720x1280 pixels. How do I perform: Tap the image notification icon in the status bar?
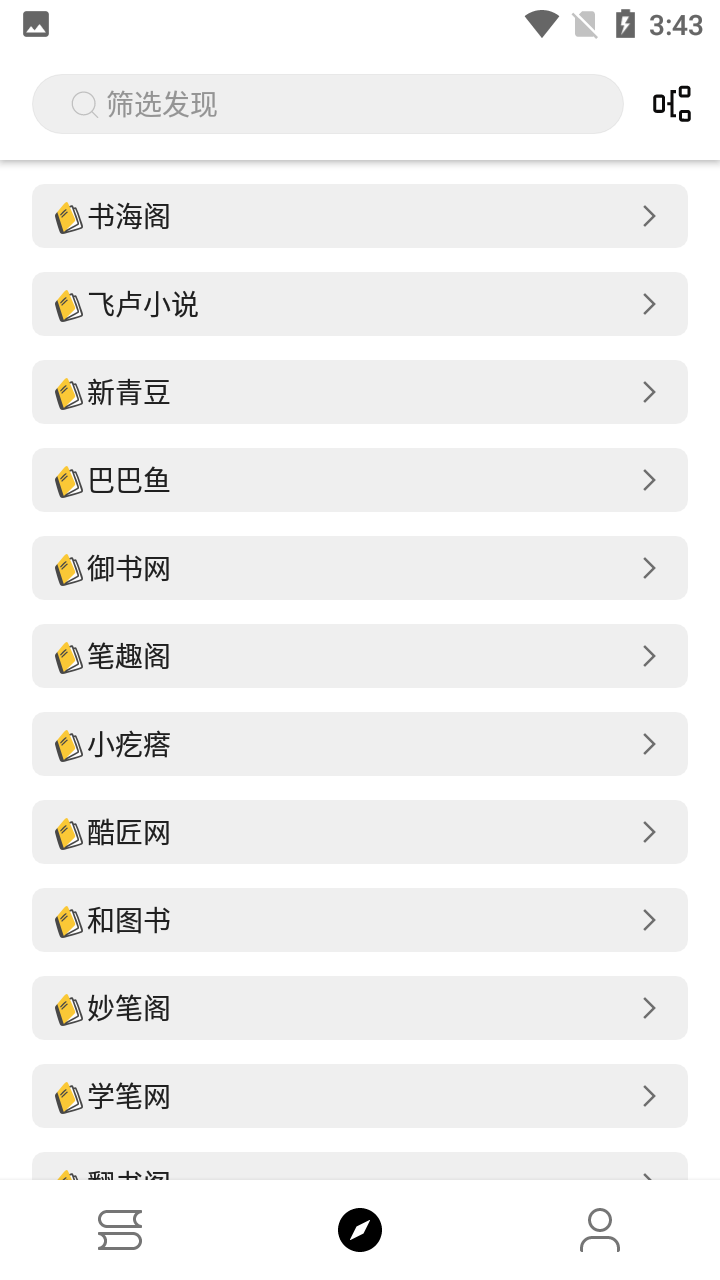coord(36,22)
